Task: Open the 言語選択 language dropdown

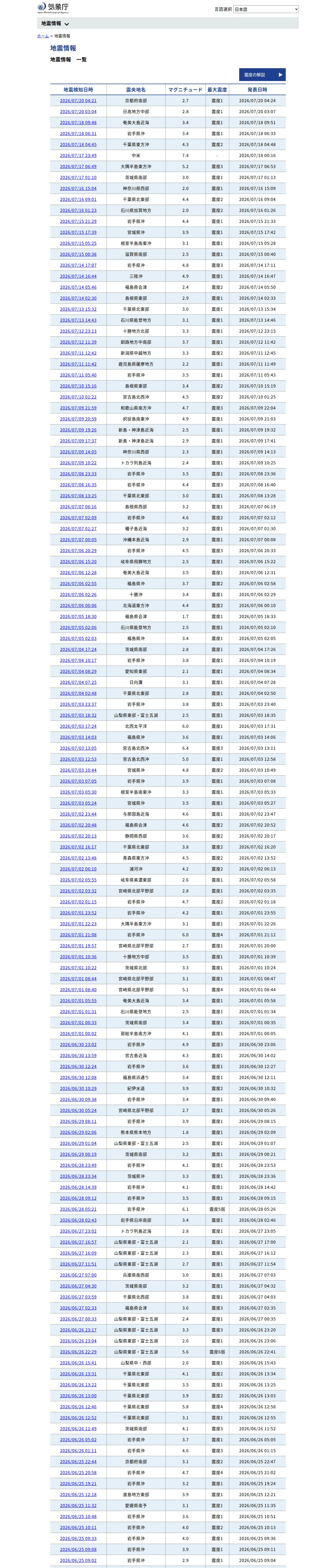Action: point(266,9)
